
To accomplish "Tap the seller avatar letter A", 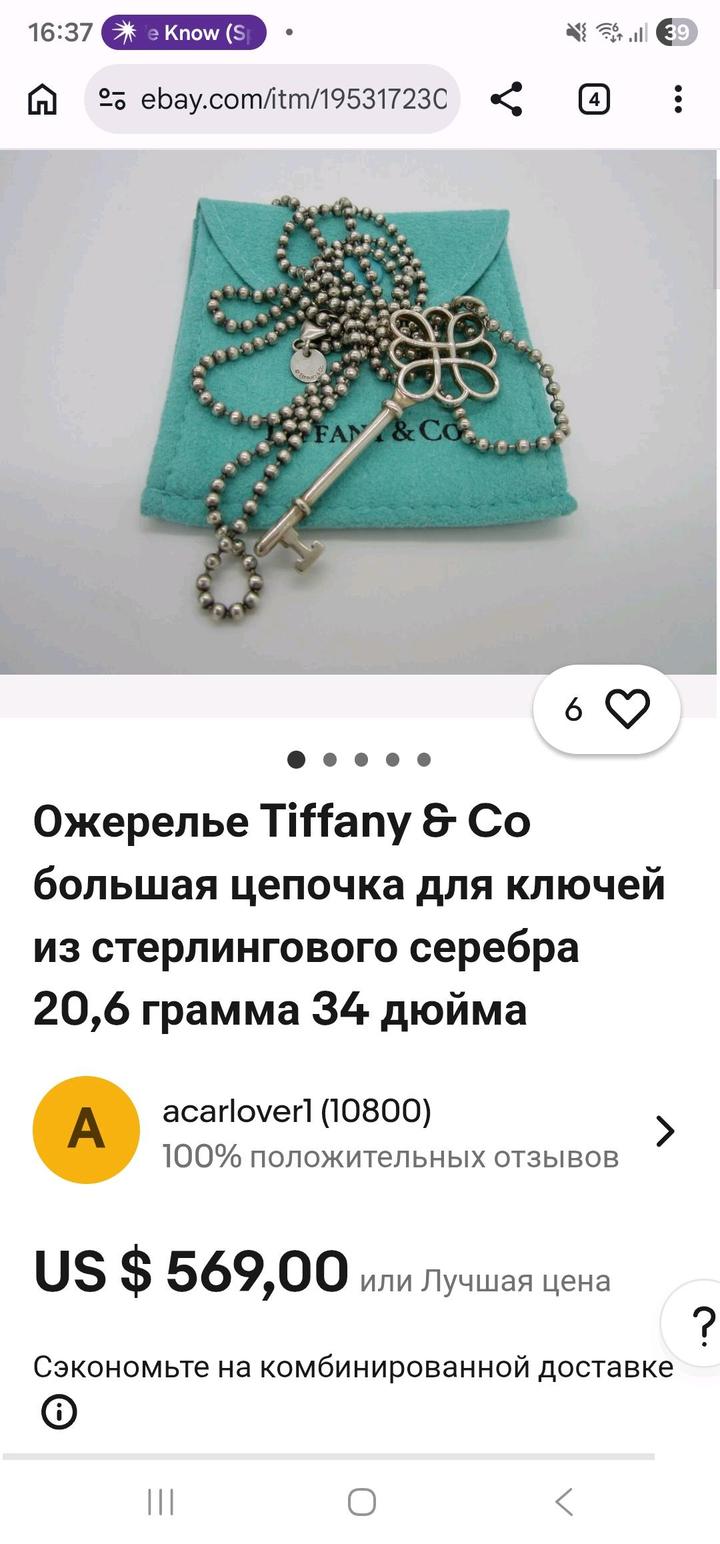I will pos(86,1129).
